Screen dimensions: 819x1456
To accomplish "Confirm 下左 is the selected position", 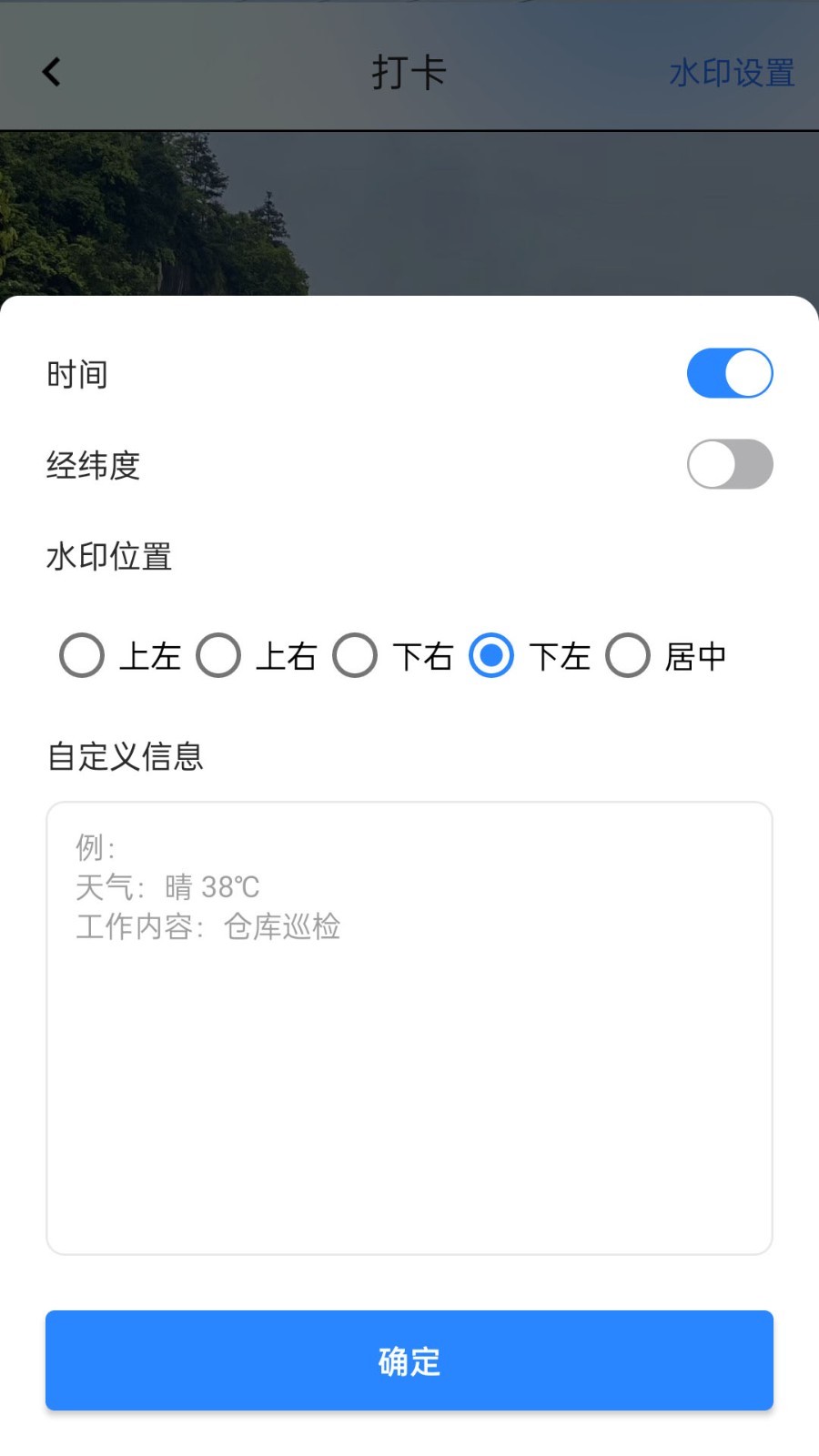I will tap(490, 654).
